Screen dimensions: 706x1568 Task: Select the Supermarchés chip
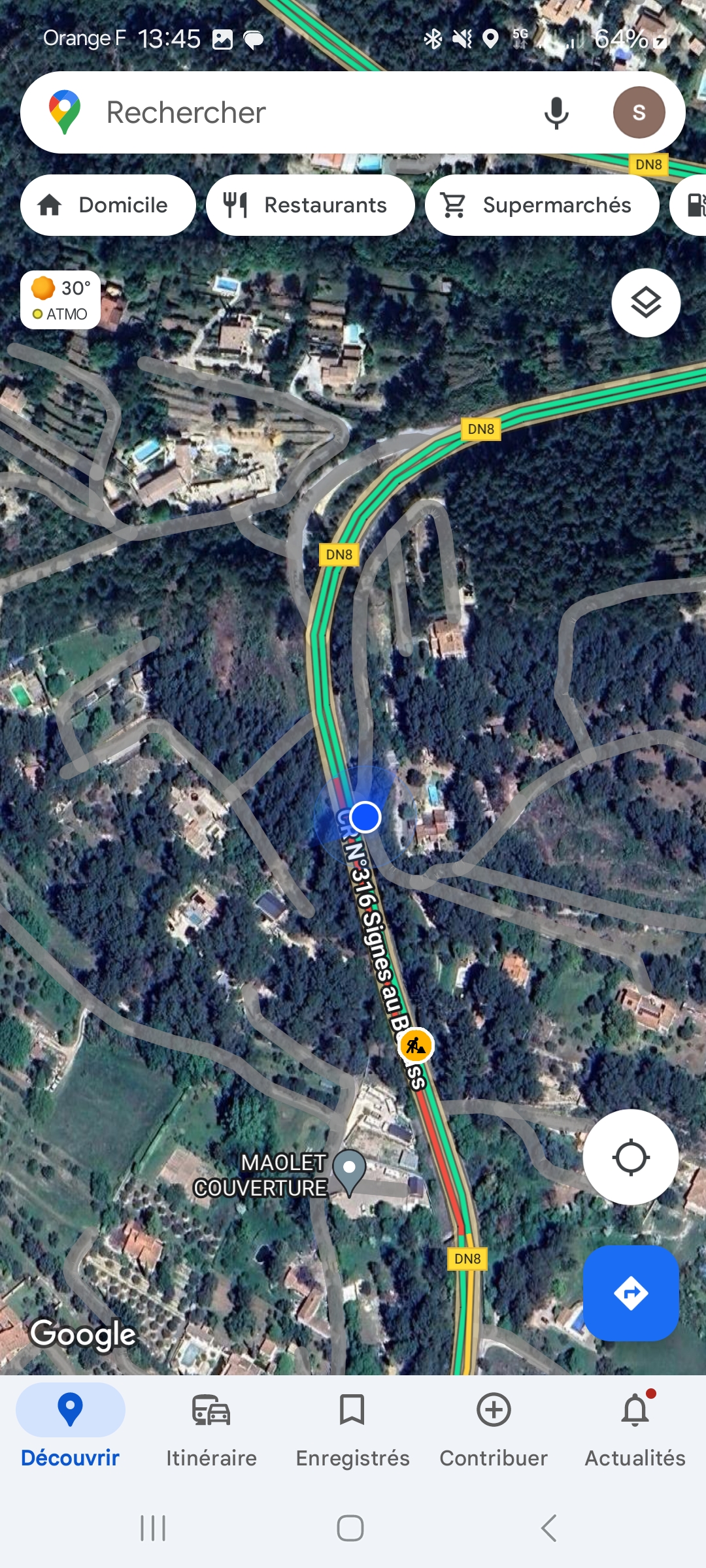pos(541,205)
